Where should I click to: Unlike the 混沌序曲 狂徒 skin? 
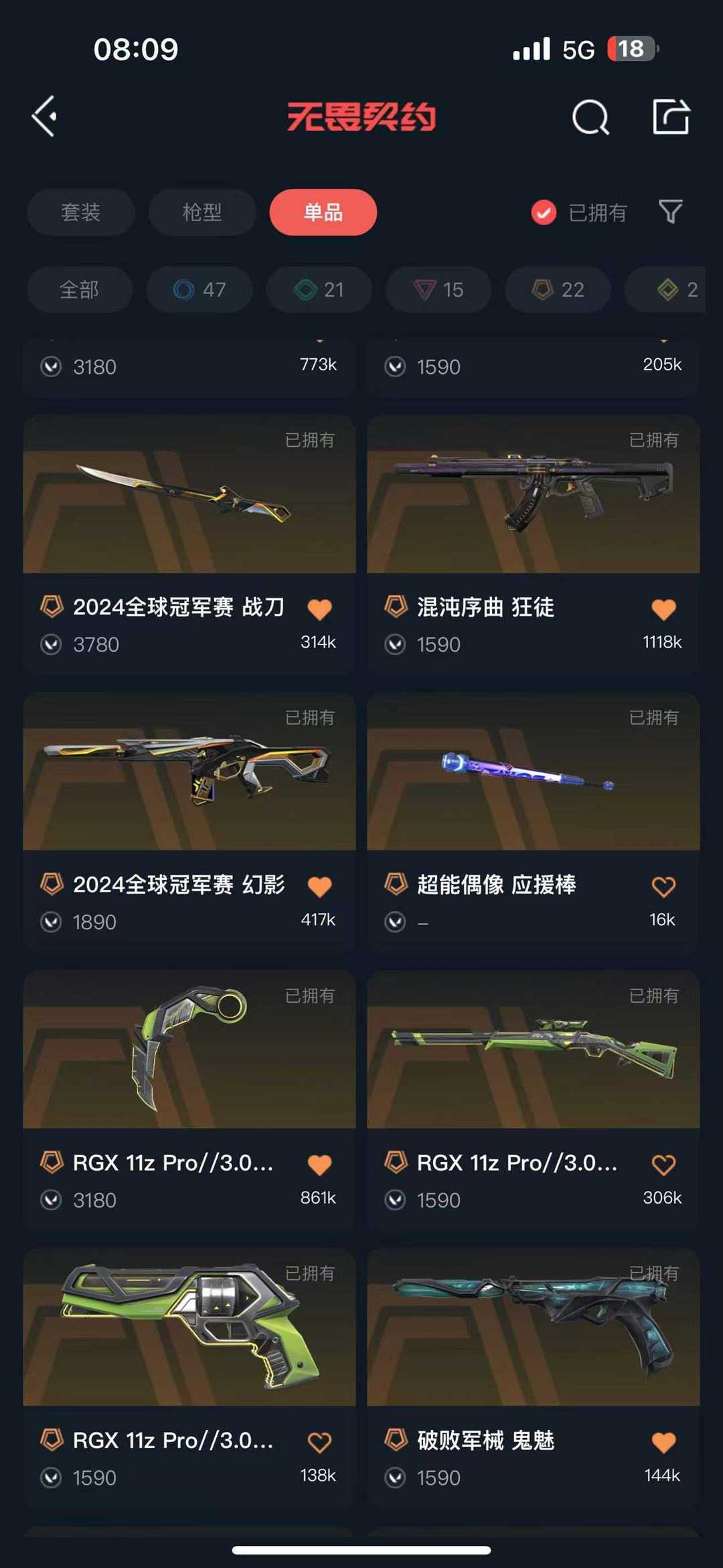coord(663,610)
